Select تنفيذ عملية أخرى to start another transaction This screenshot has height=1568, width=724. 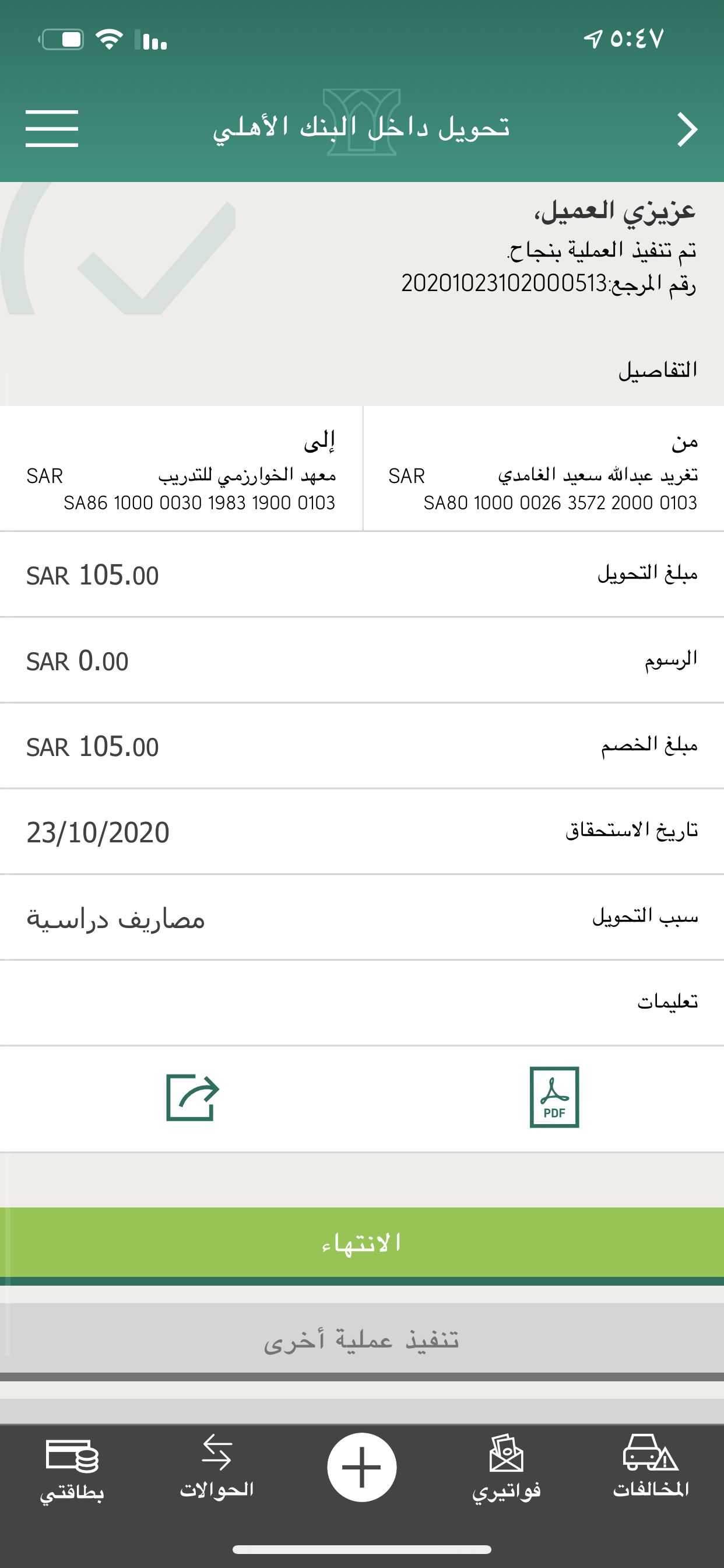[362, 1338]
